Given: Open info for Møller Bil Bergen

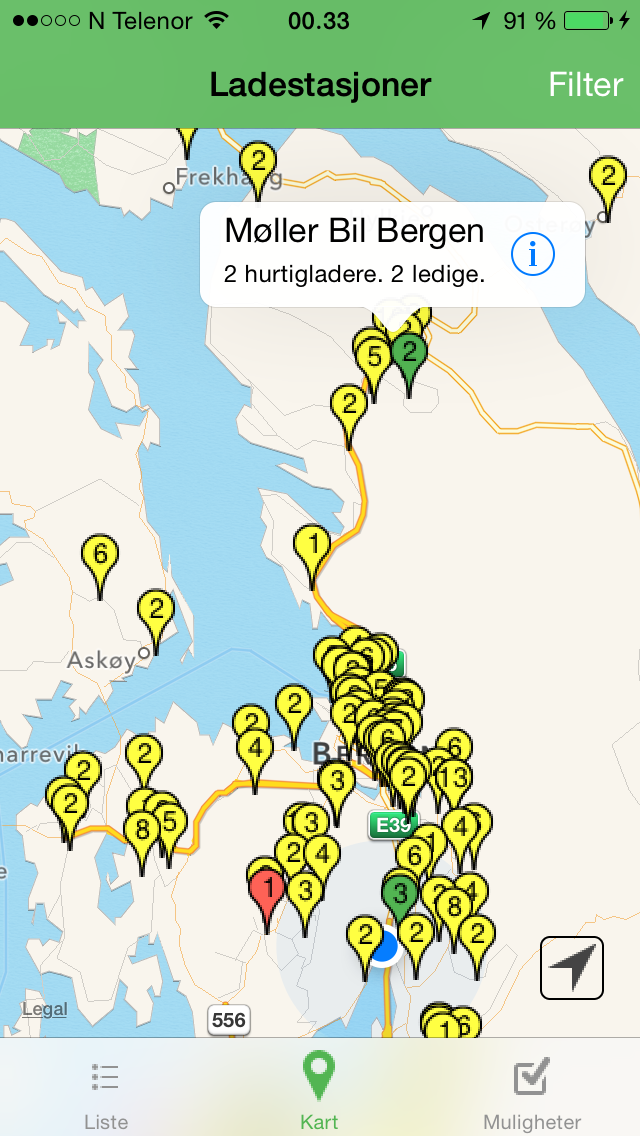Looking at the screenshot, I should (533, 254).
